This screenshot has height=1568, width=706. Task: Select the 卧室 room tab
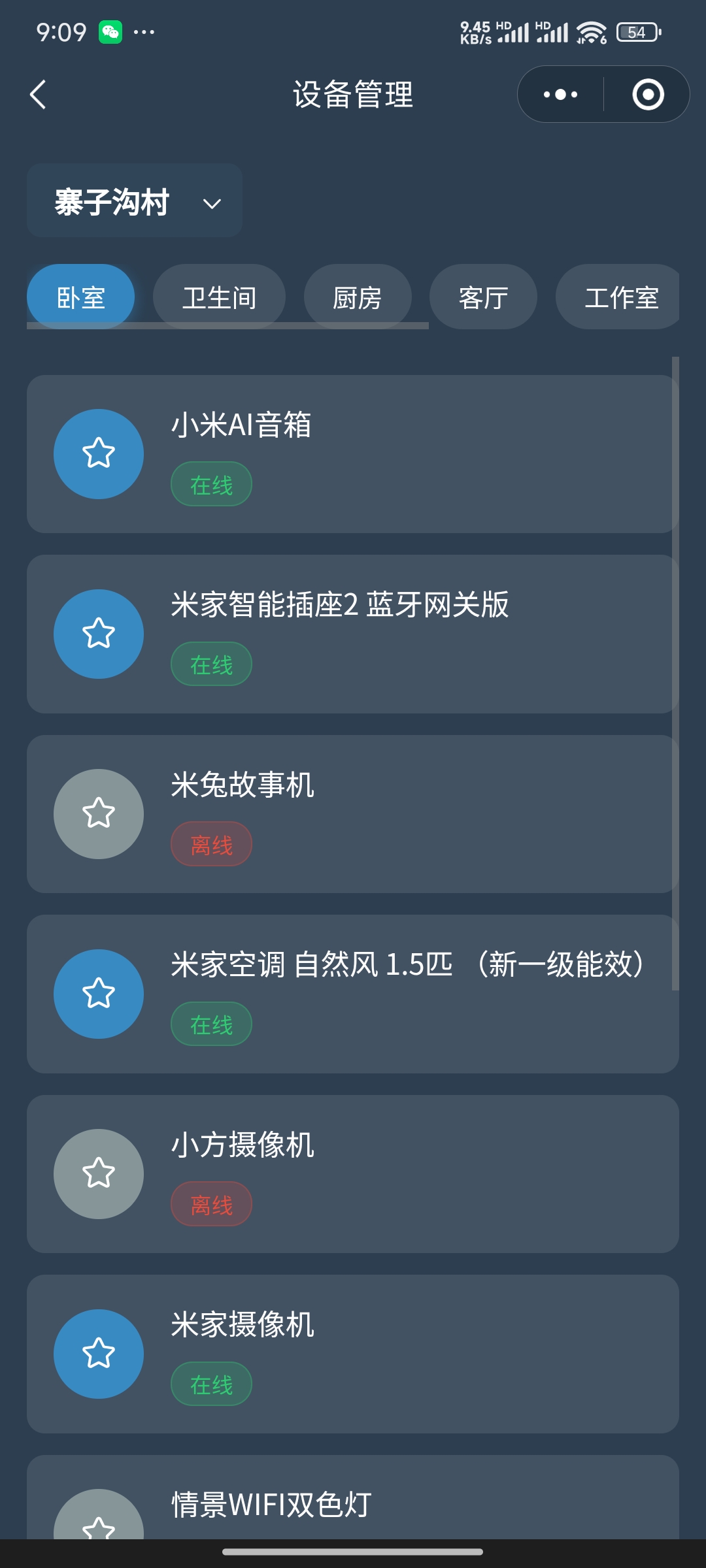tap(81, 297)
